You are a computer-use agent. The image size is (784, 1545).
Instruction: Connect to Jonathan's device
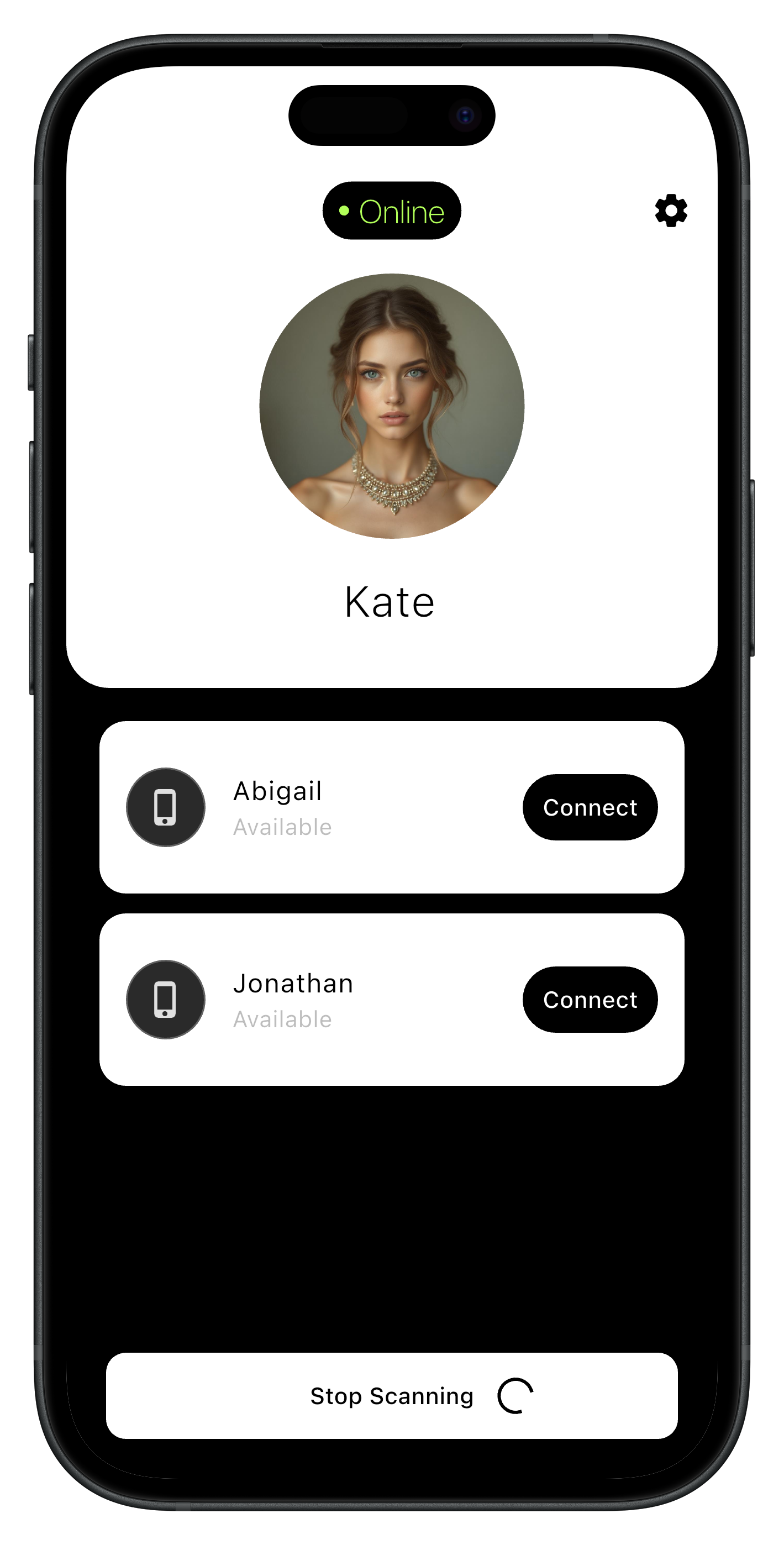pyautogui.click(x=590, y=999)
